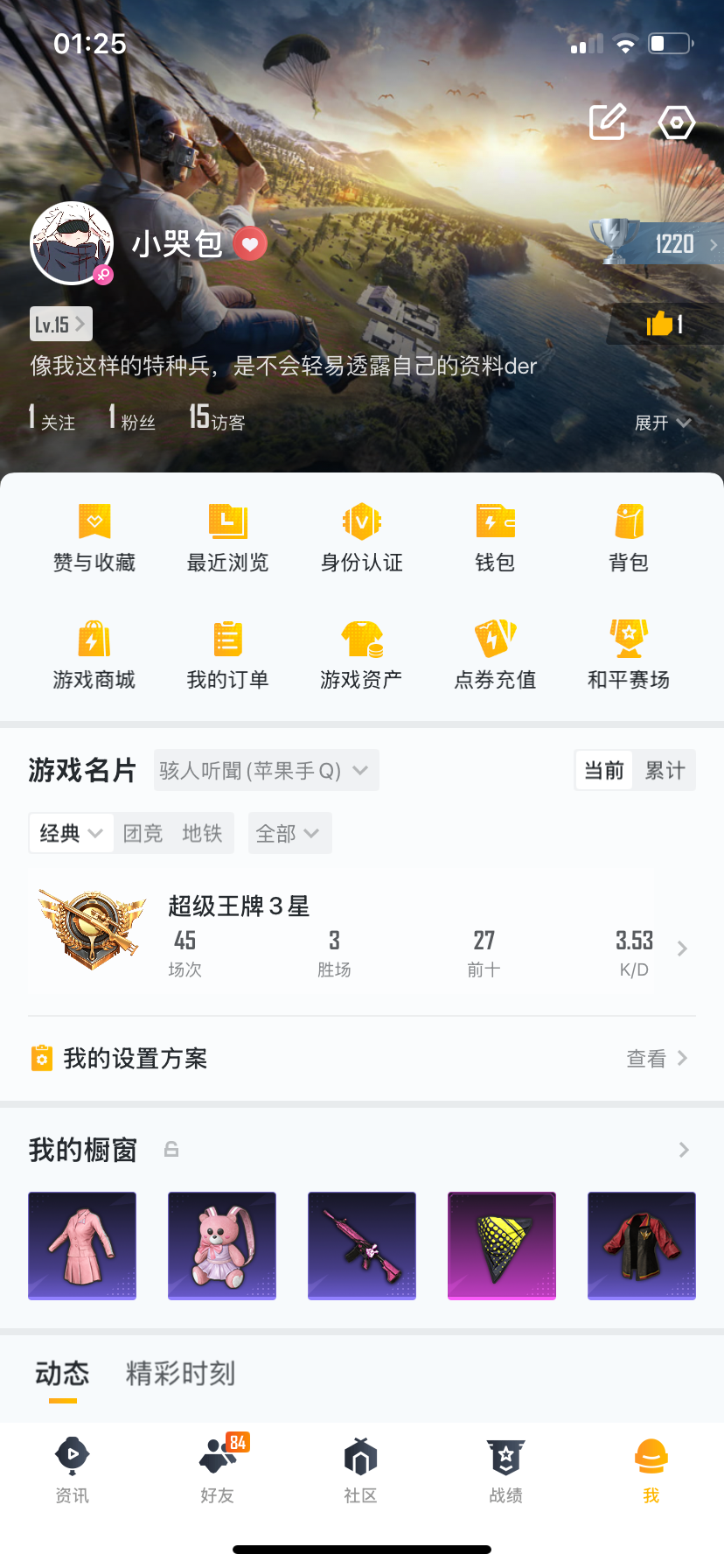Open the edit profile pencil icon

607,122
